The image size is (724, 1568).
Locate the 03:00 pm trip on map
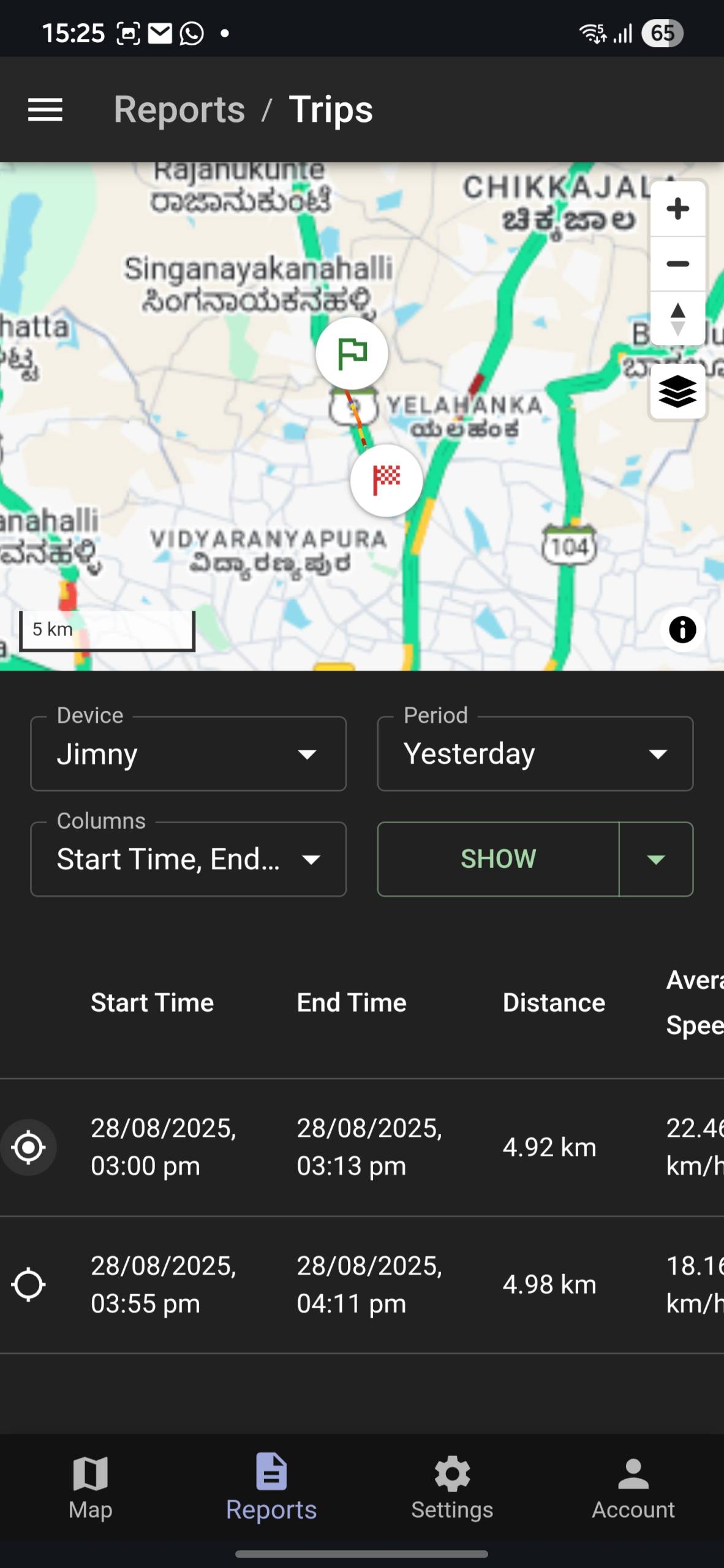click(x=29, y=1147)
